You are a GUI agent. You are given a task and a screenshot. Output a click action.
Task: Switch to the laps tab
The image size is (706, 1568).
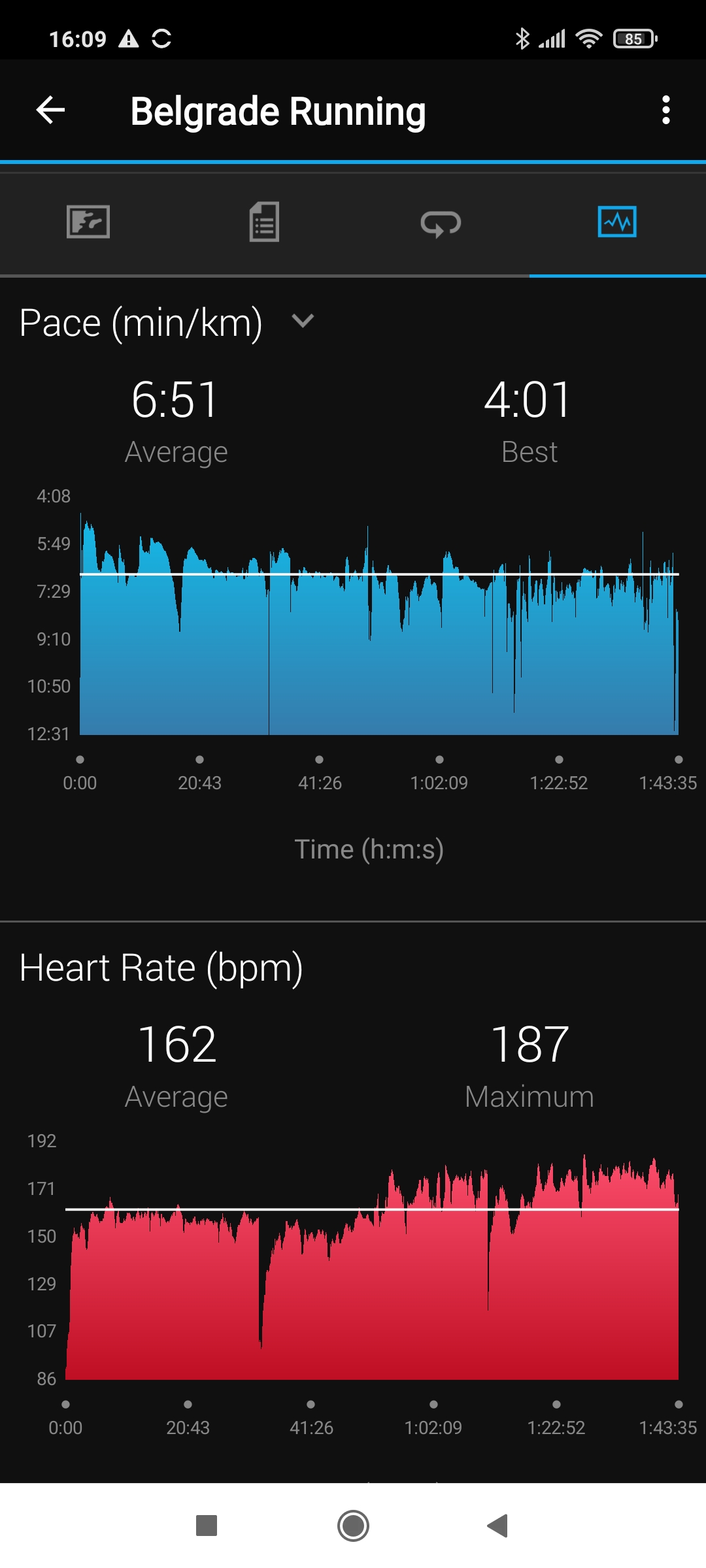[x=441, y=223]
